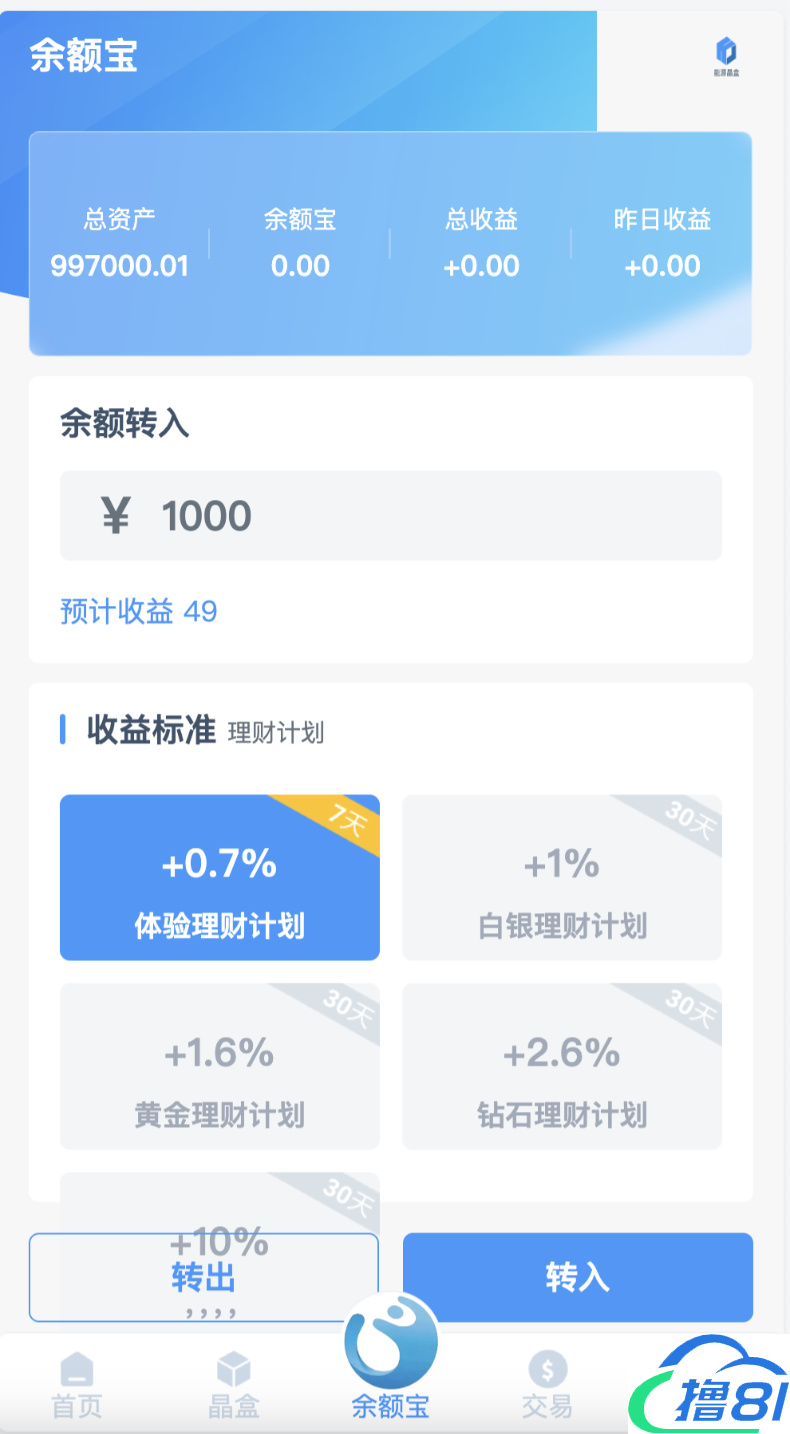Open the crystal box icon at top right
The image size is (790, 1434).
[x=726, y=56]
